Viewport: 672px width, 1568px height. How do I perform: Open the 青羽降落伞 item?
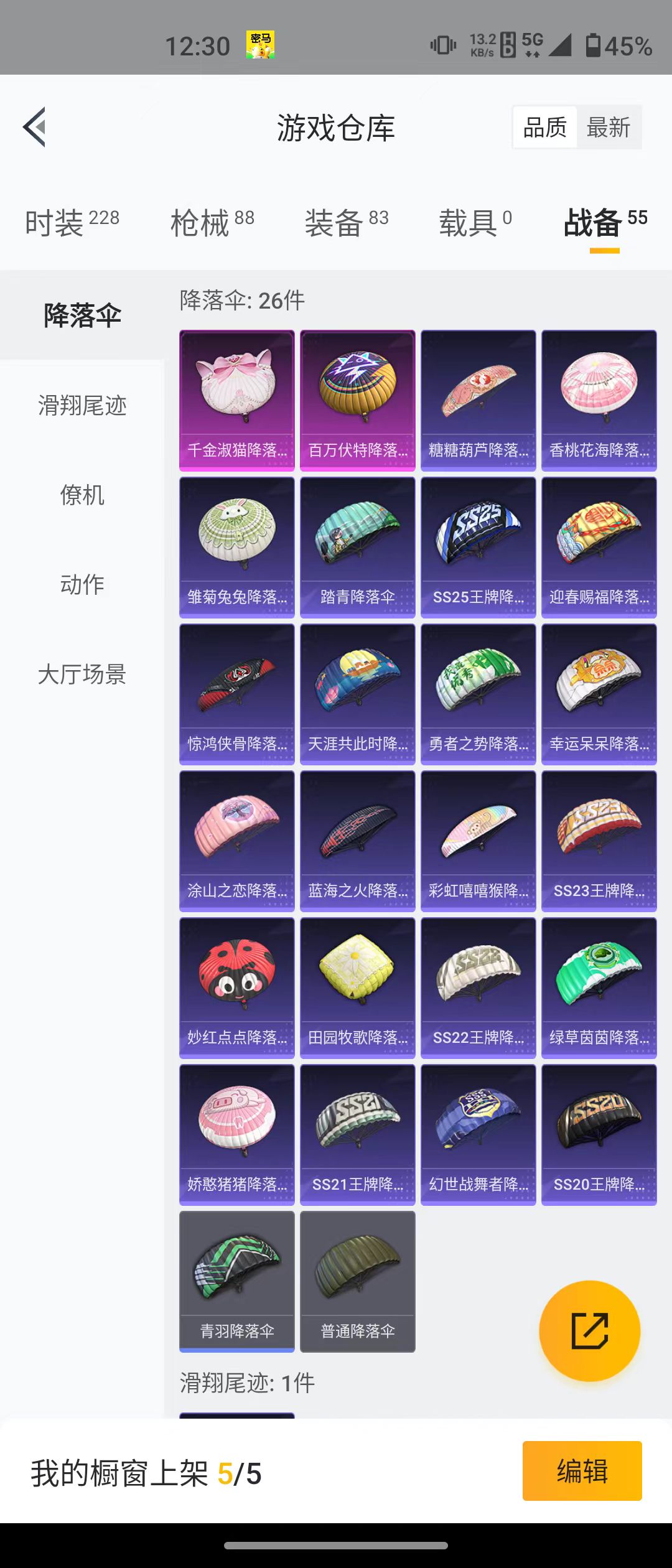click(x=237, y=1281)
